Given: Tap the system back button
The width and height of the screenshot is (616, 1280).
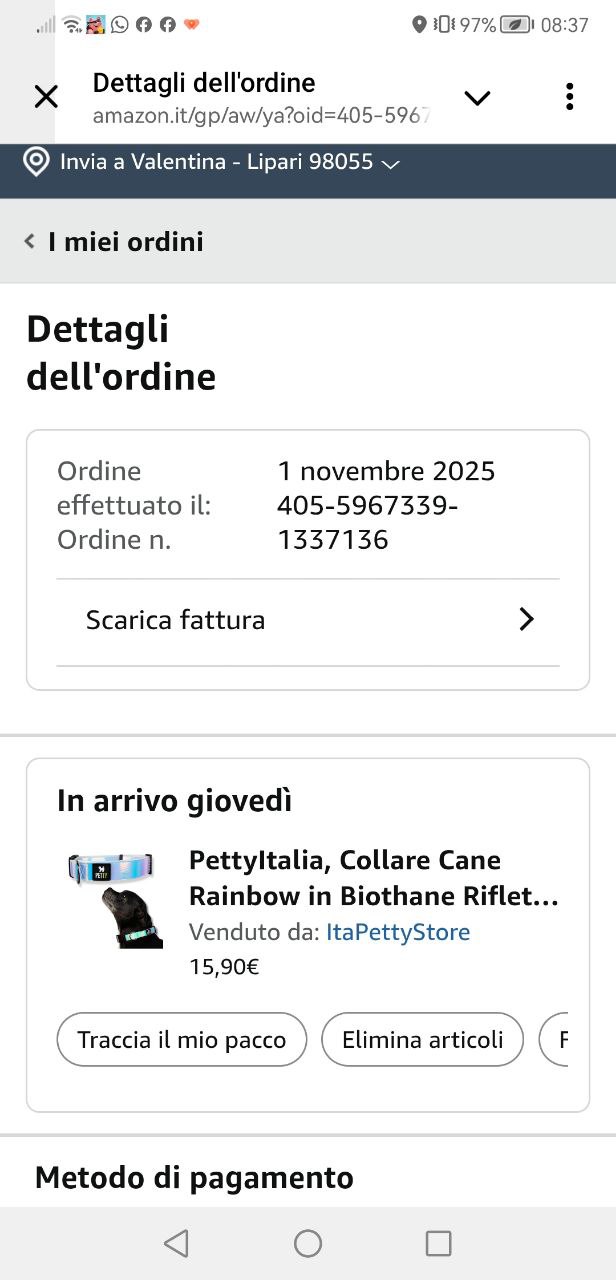Looking at the screenshot, I should (176, 1243).
